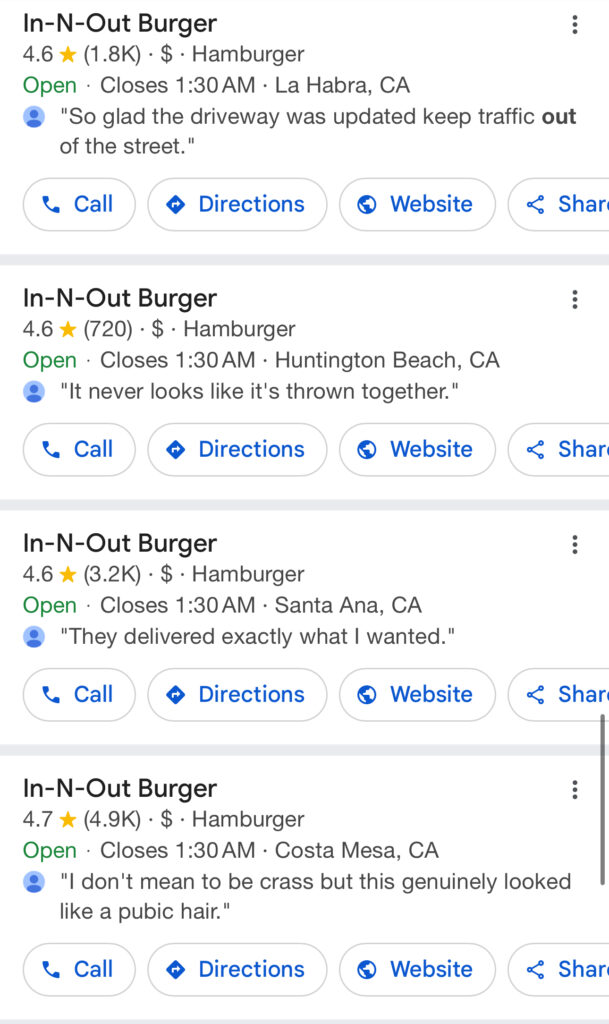
Task: Call the Huntington Beach In-N-Out Burger
Action: pyautogui.click(x=79, y=449)
